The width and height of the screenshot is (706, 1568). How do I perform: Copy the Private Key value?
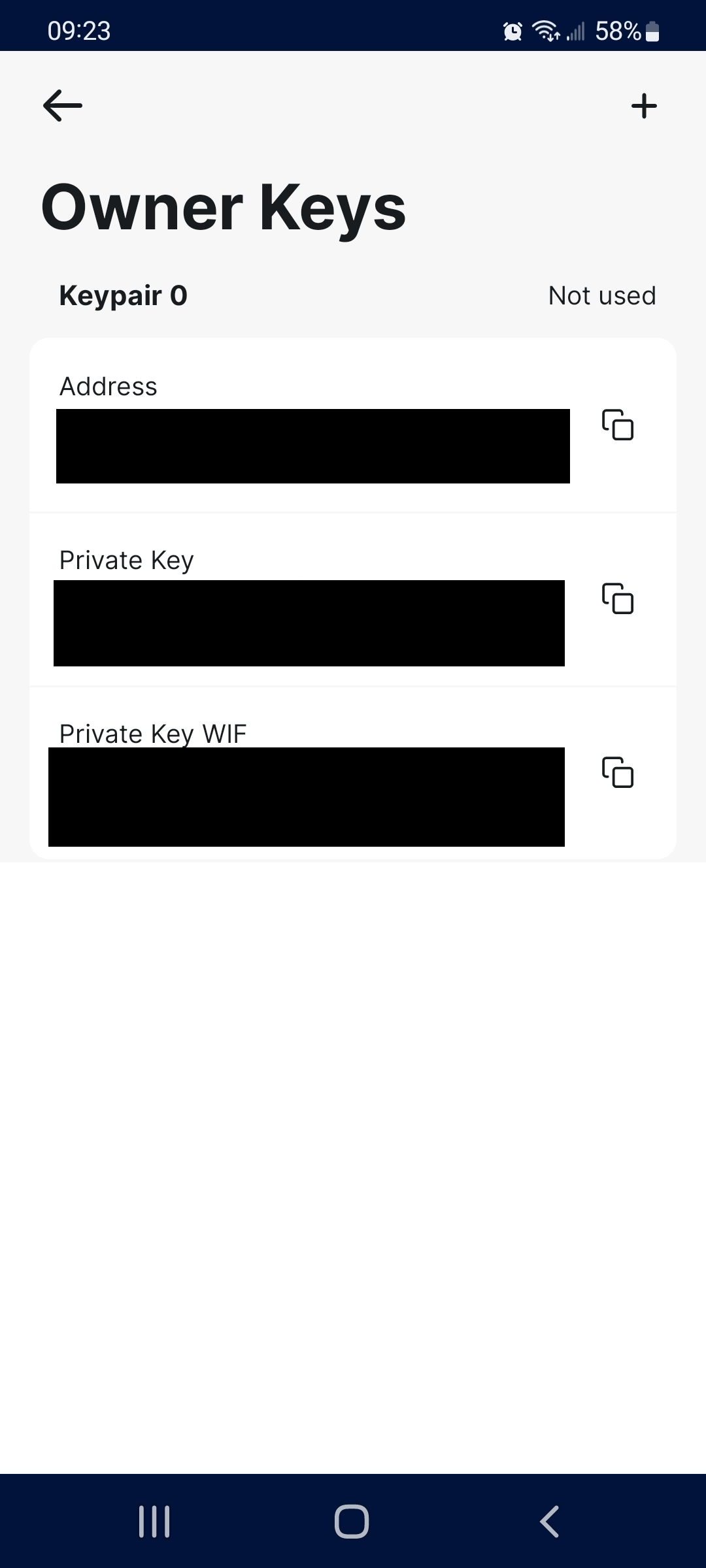click(618, 598)
